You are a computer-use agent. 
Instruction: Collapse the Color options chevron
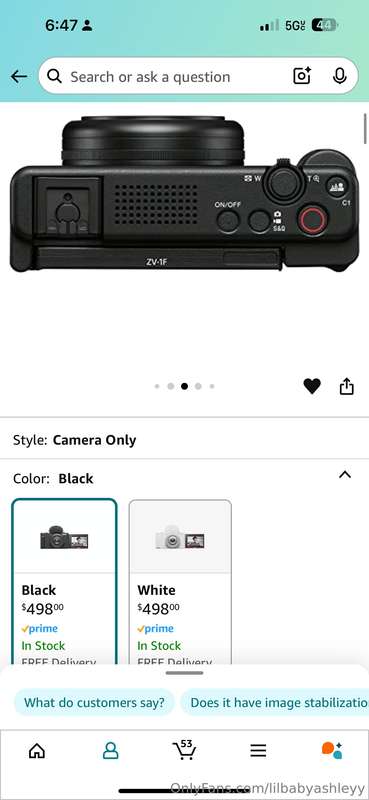345,475
